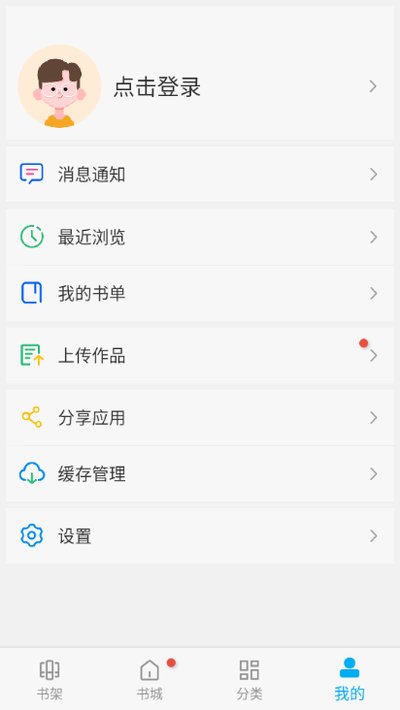Switch to the 分类 tab

(x=250, y=679)
